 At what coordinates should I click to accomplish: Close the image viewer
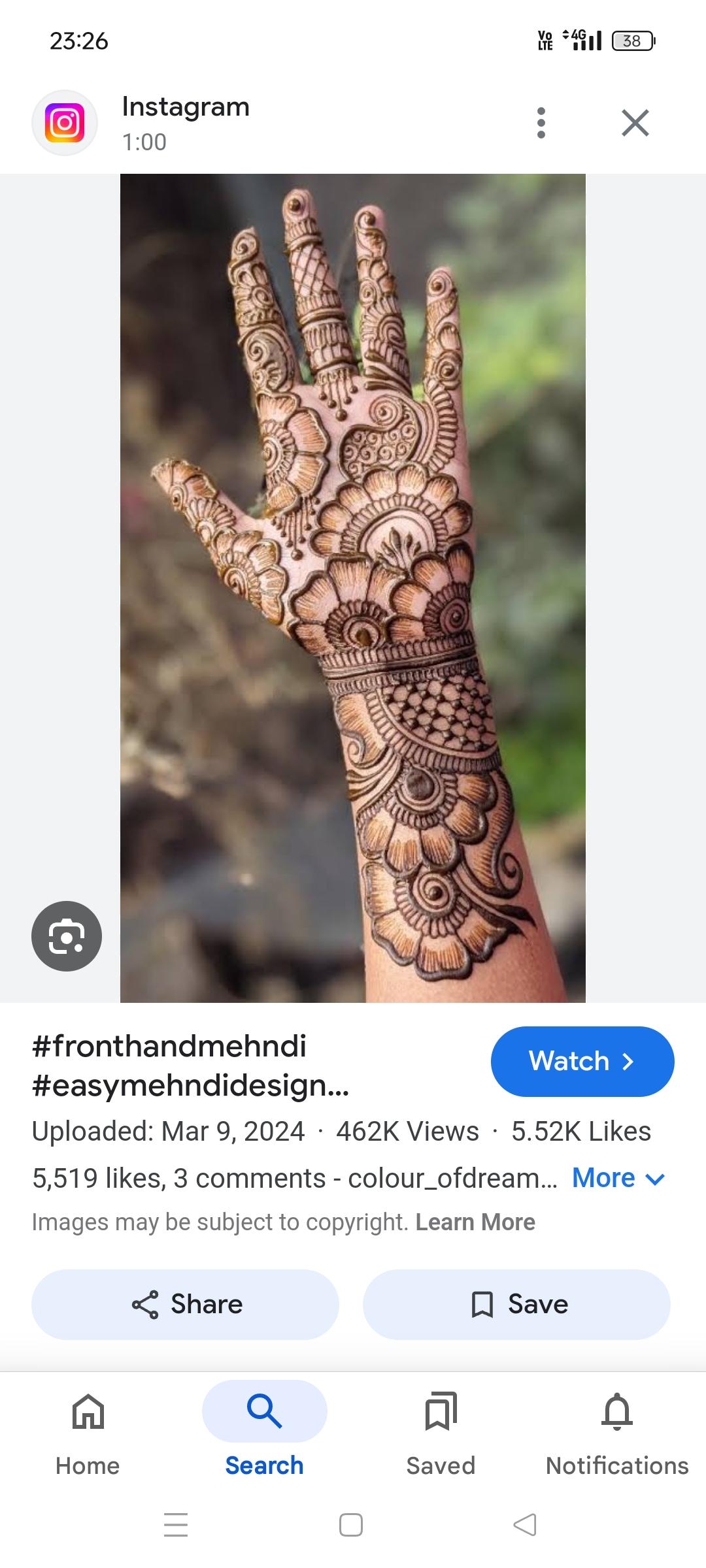pyautogui.click(x=635, y=123)
